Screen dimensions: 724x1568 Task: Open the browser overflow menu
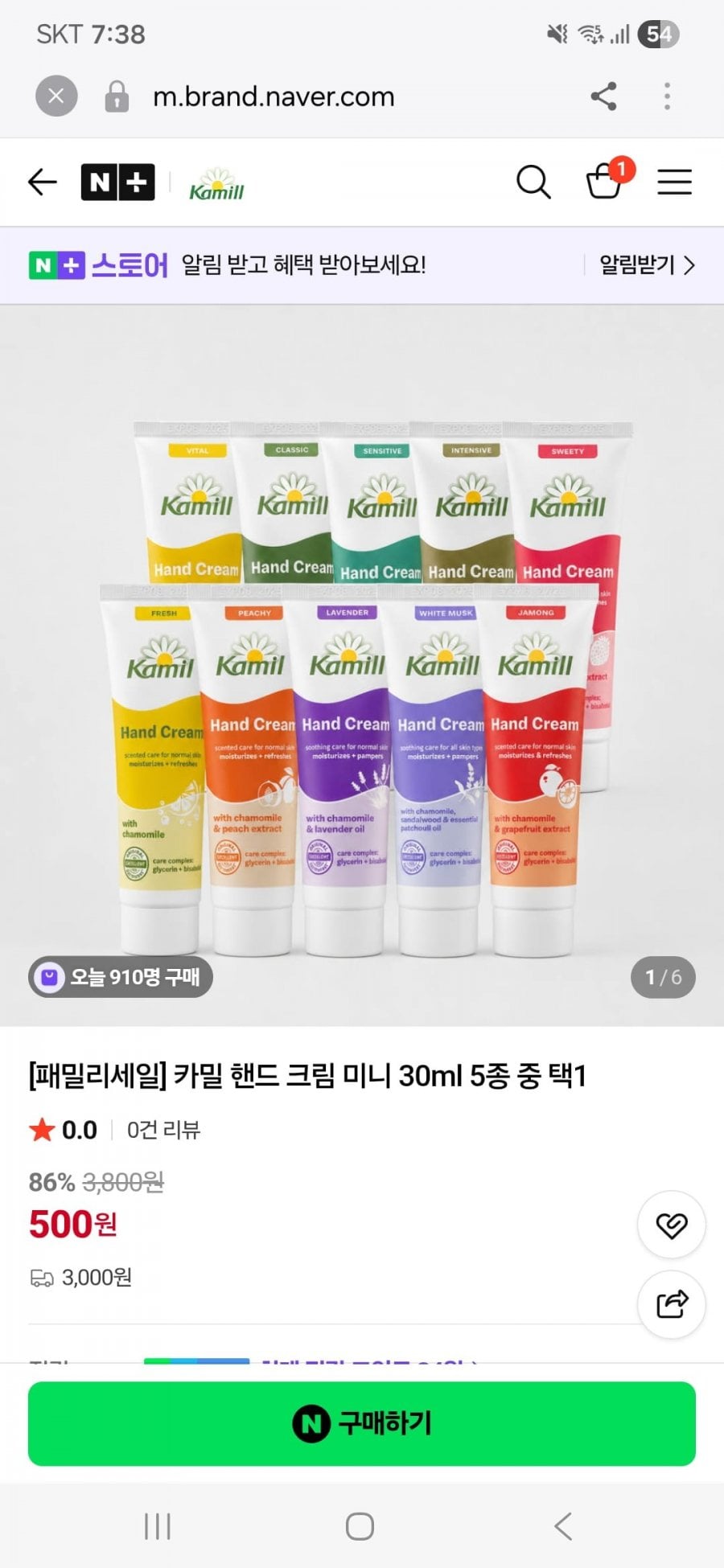point(667,96)
